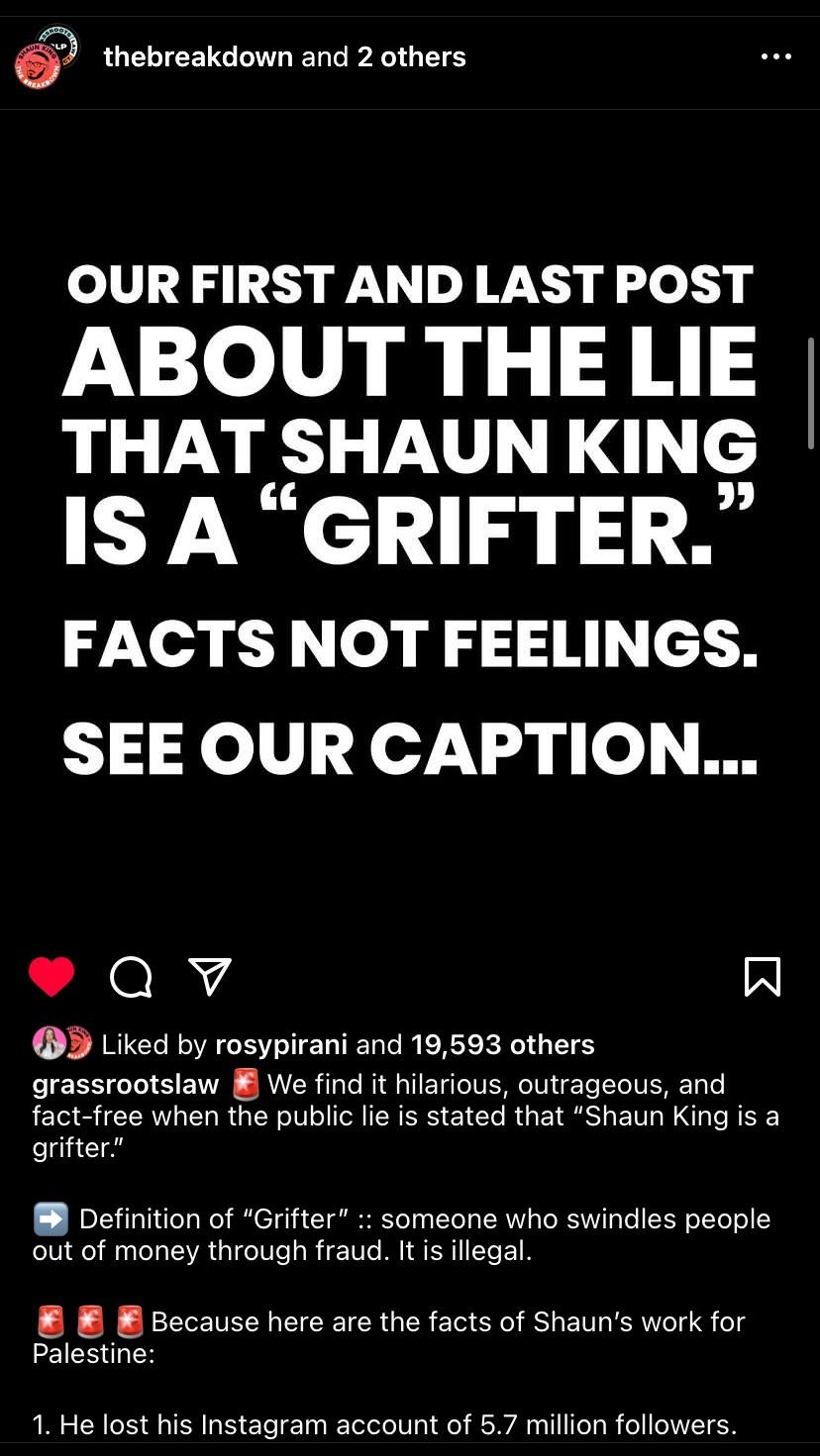Viewport: 820px width, 1456px height.
Task: Open comments with the speech bubble icon
Action: [131, 977]
